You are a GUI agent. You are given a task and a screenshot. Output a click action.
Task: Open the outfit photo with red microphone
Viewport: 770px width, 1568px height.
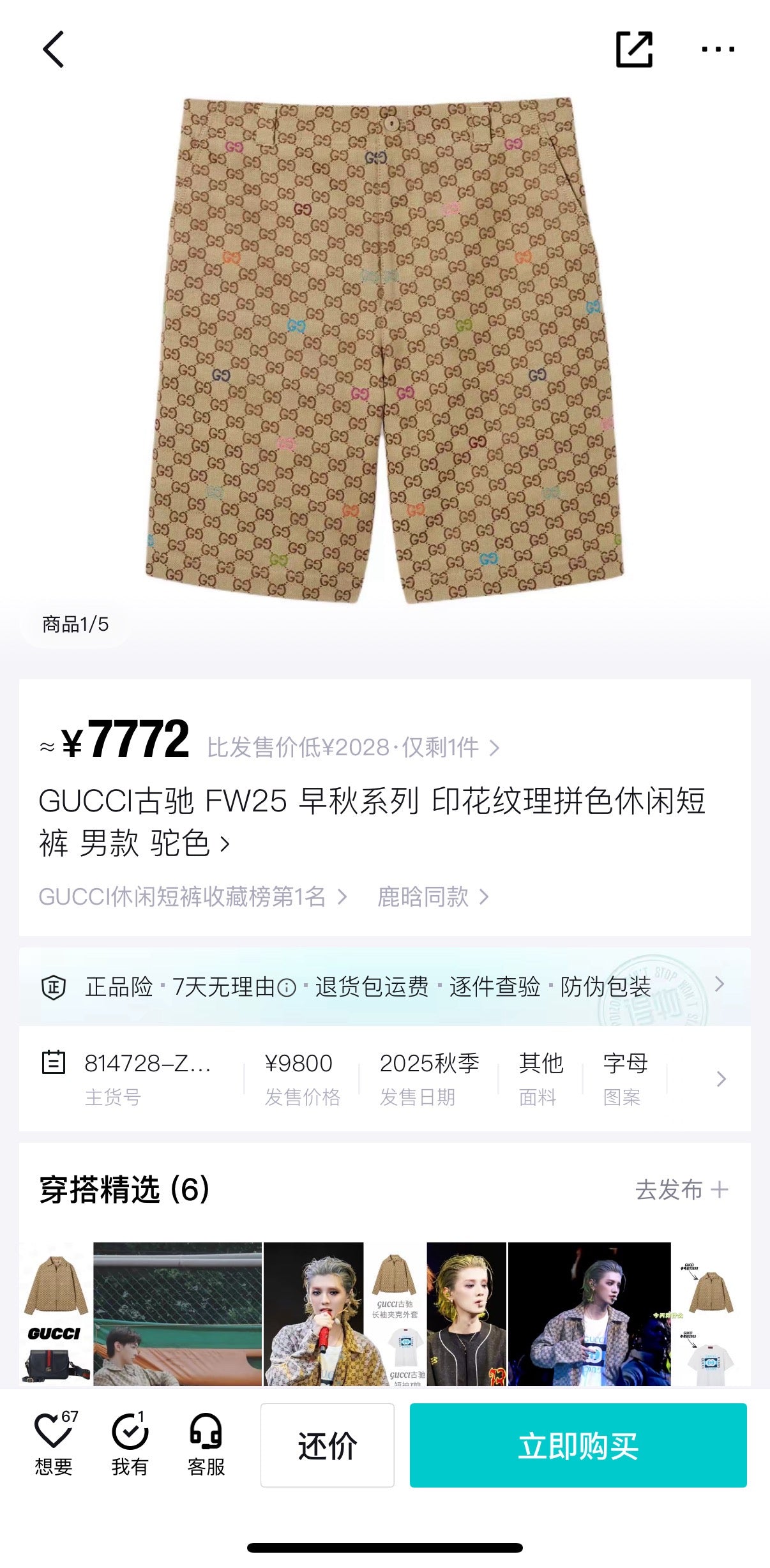point(313,1314)
